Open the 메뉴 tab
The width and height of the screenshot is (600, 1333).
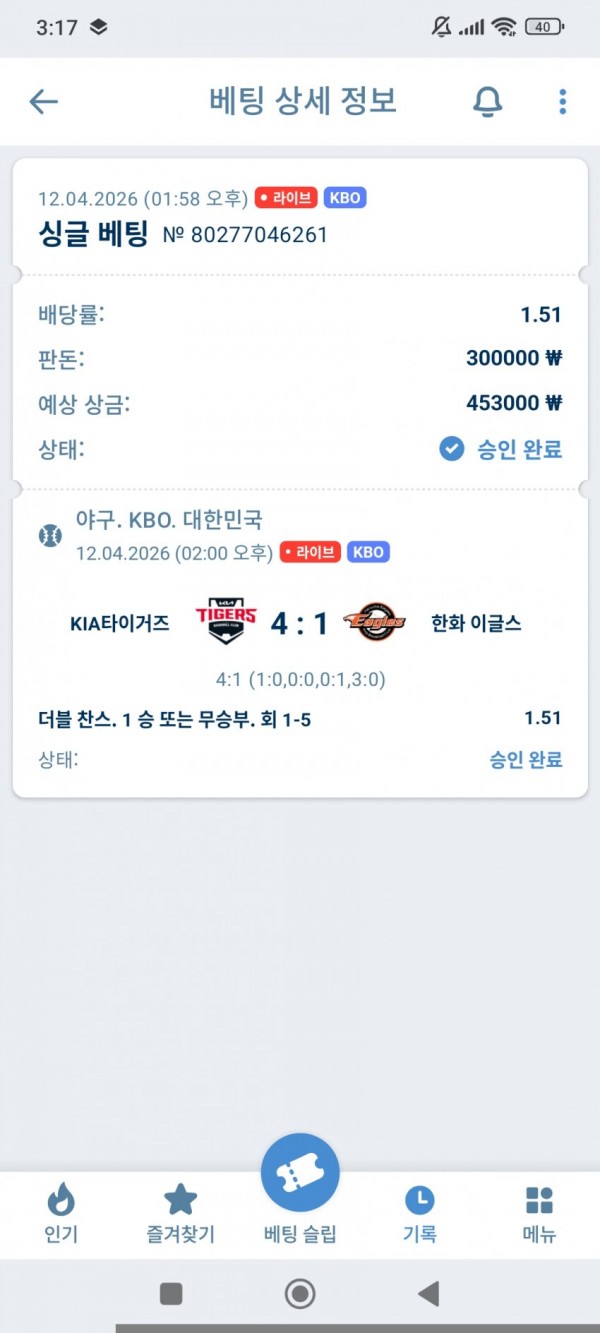[x=539, y=1213]
